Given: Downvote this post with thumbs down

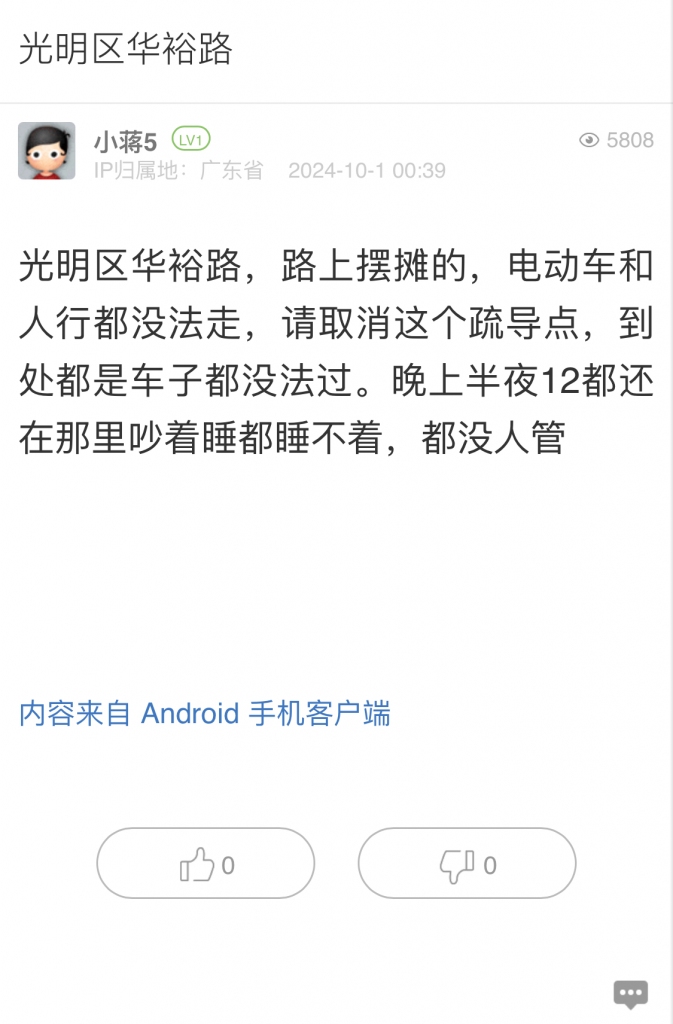Looking at the screenshot, I should (x=467, y=864).
